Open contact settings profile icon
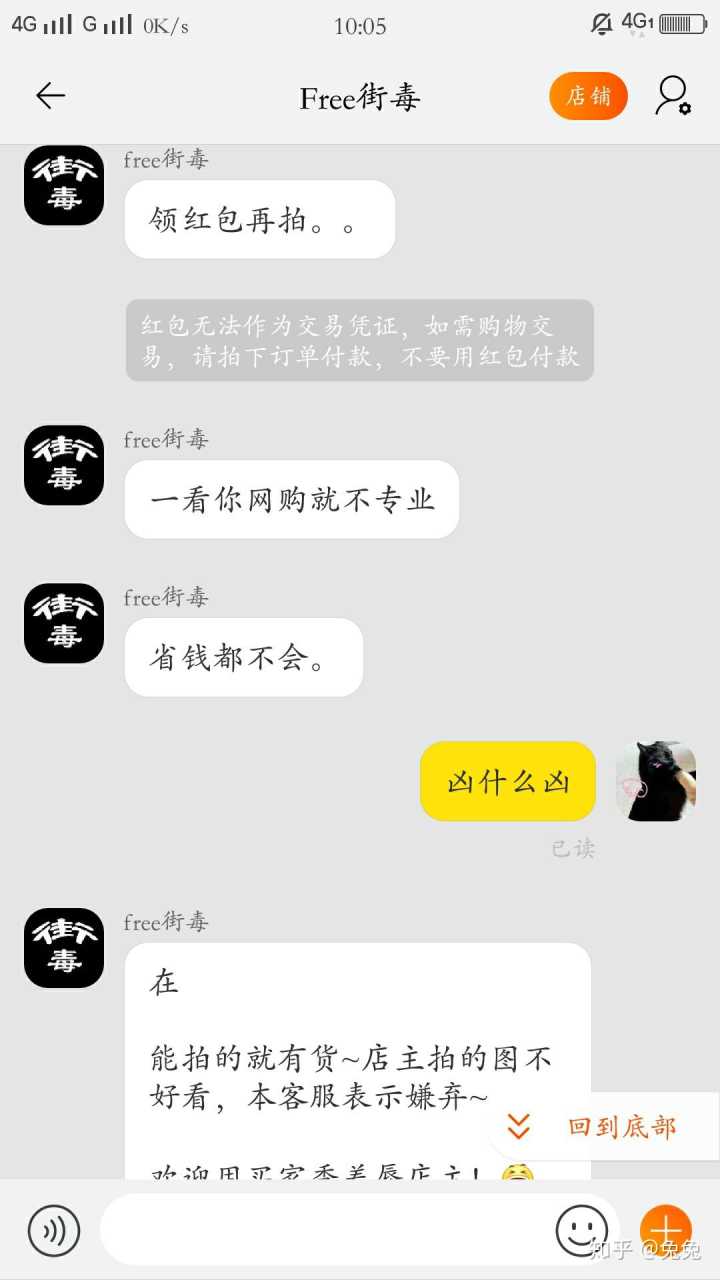Image resolution: width=720 pixels, height=1280 pixels. [x=673, y=96]
